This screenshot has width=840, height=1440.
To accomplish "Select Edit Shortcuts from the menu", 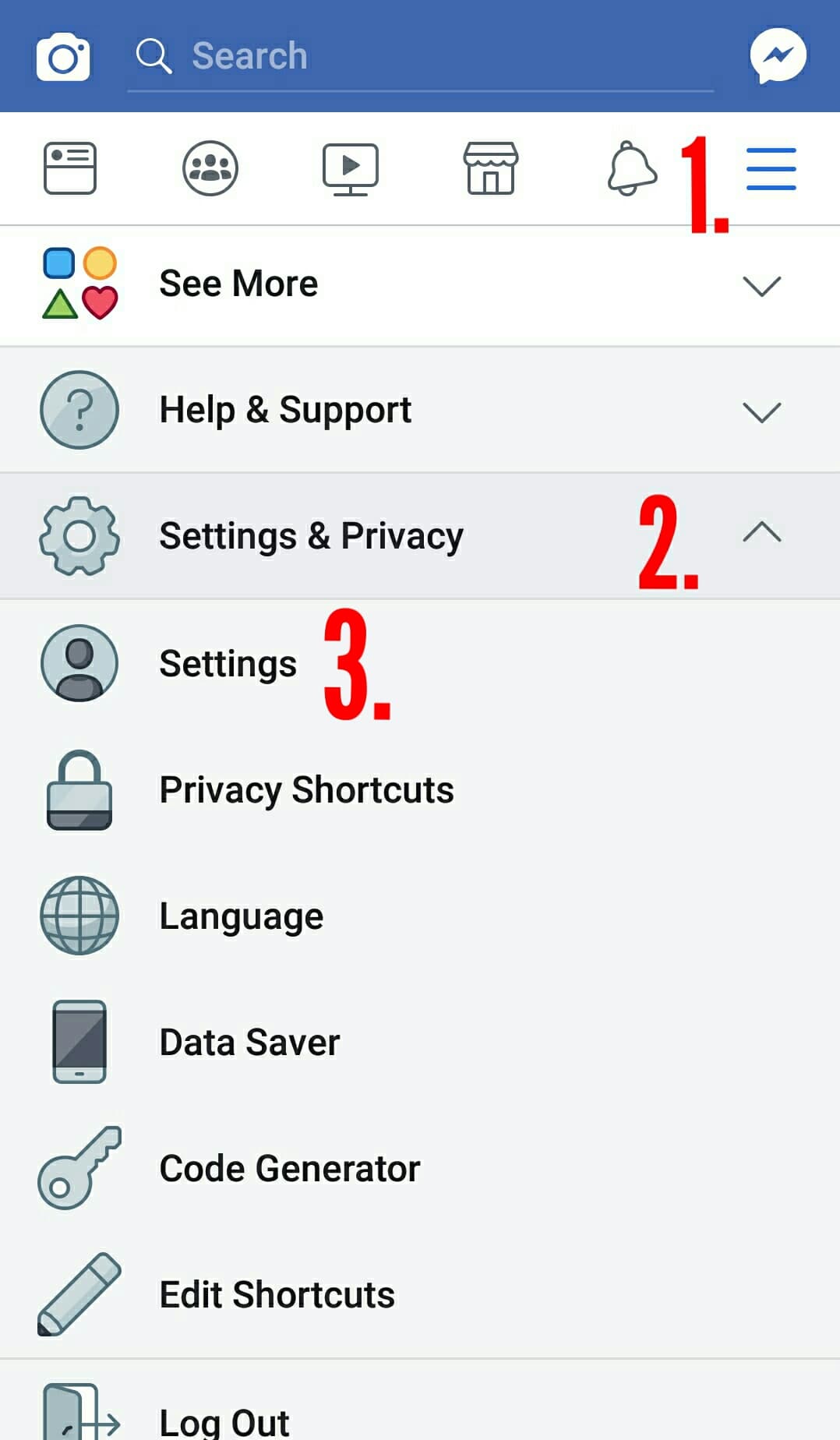I will (x=277, y=1294).
